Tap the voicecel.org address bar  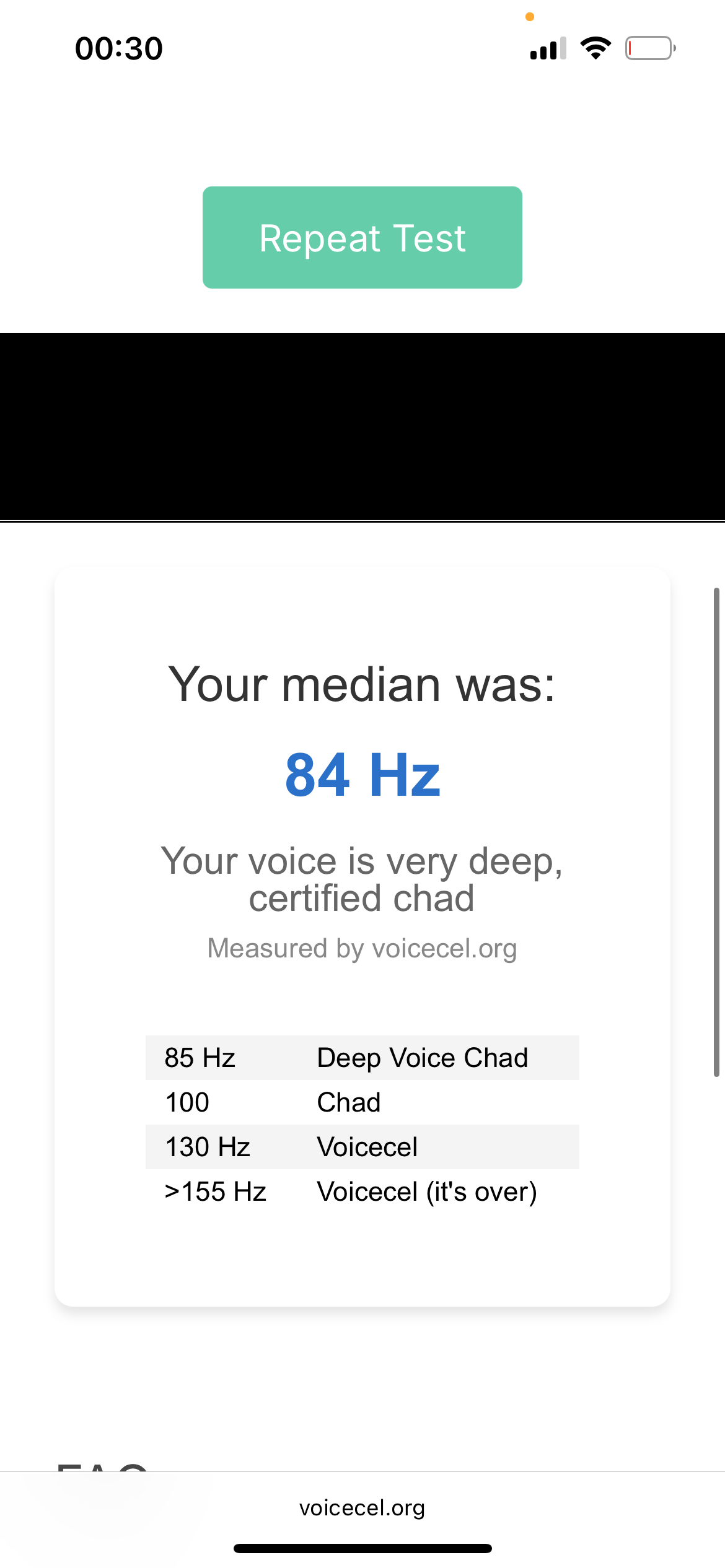tap(362, 1508)
